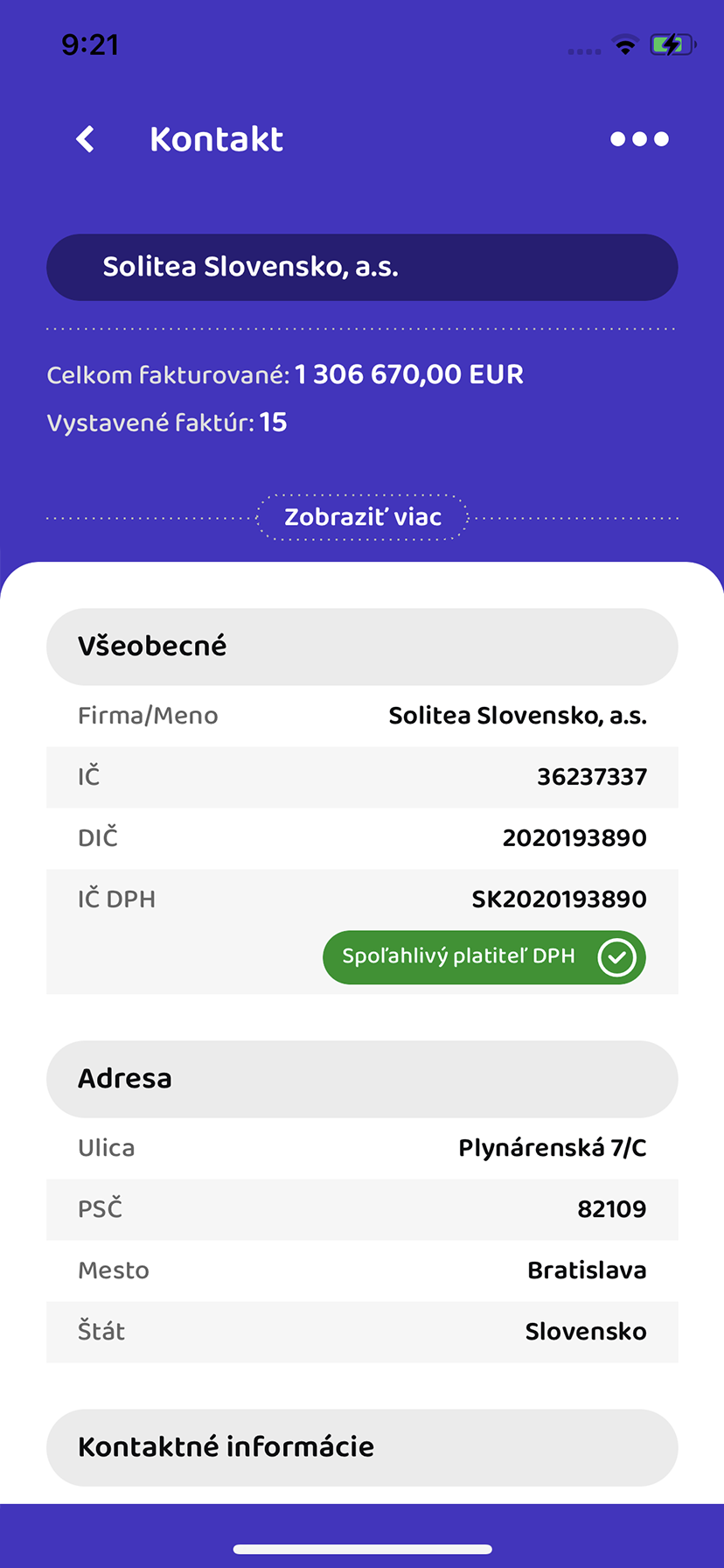724x1568 pixels.
Task: Tap the back arrow to leave Kontakt
Action: tap(85, 138)
